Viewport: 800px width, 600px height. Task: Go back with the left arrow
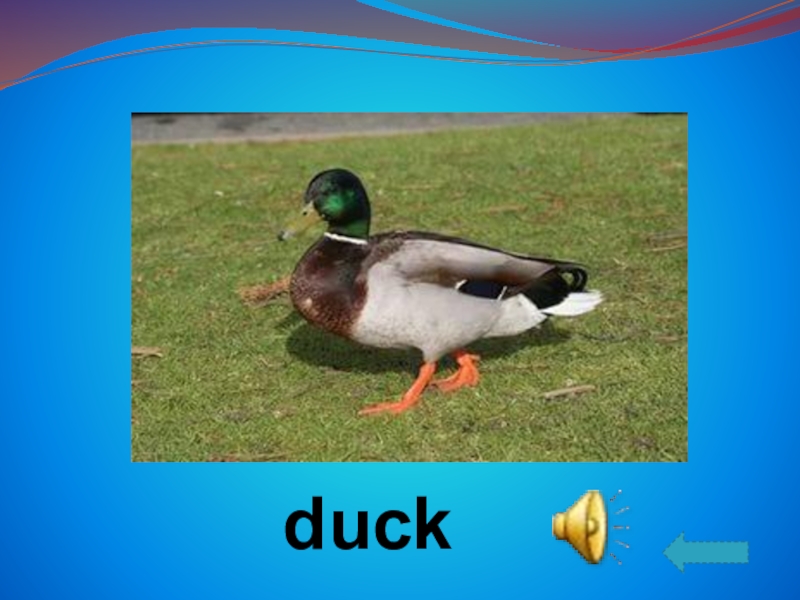(706, 551)
